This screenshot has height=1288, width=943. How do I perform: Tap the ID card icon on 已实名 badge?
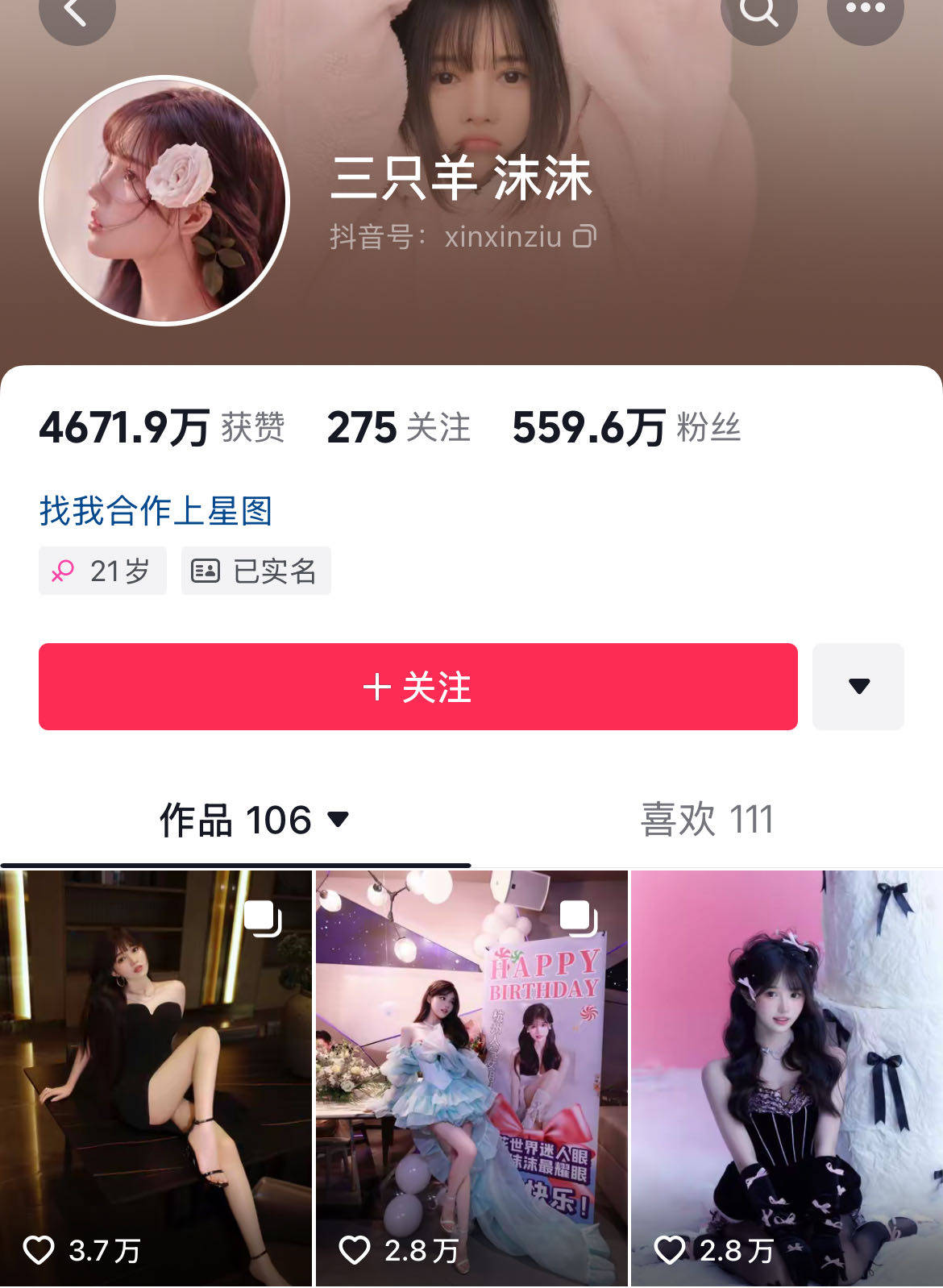point(207,570)
